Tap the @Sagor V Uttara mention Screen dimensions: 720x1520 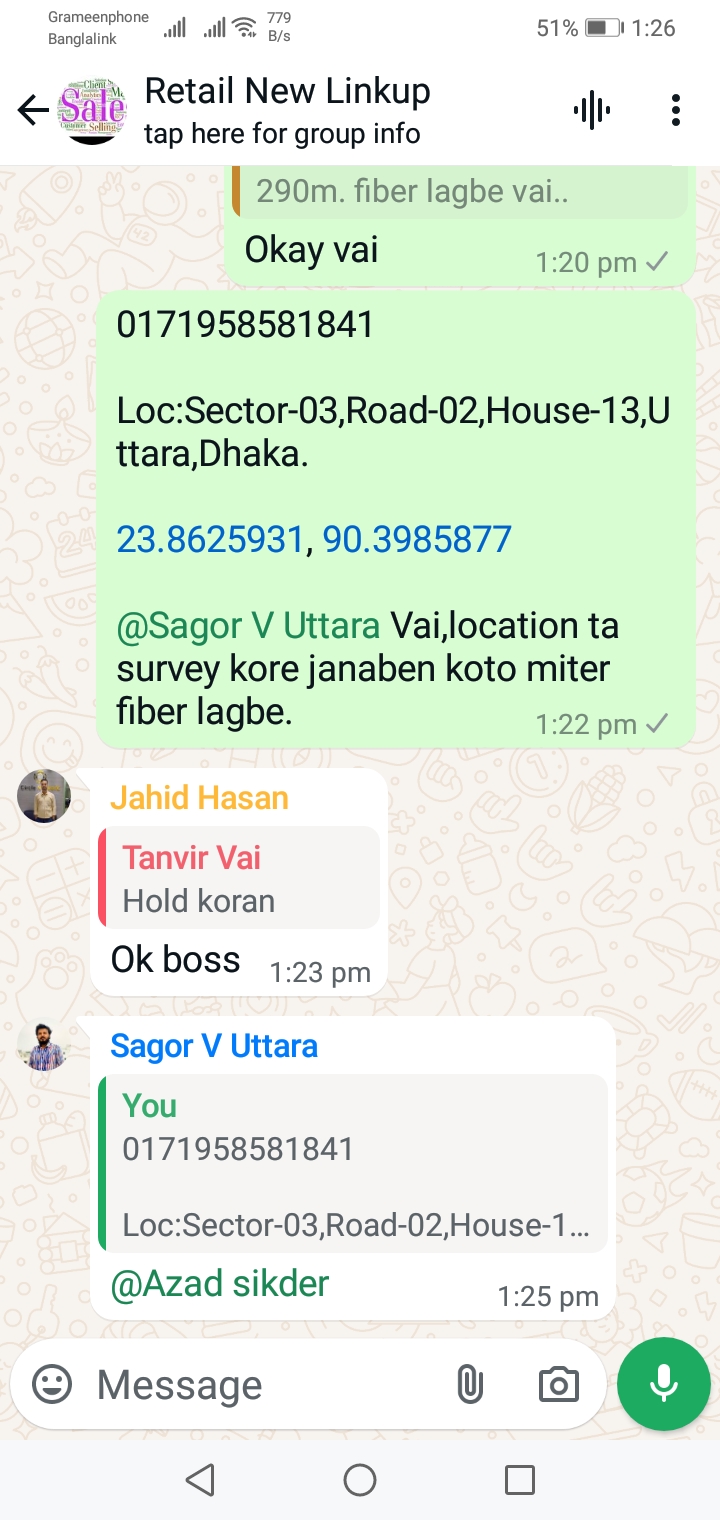click(x=248, y=626)
